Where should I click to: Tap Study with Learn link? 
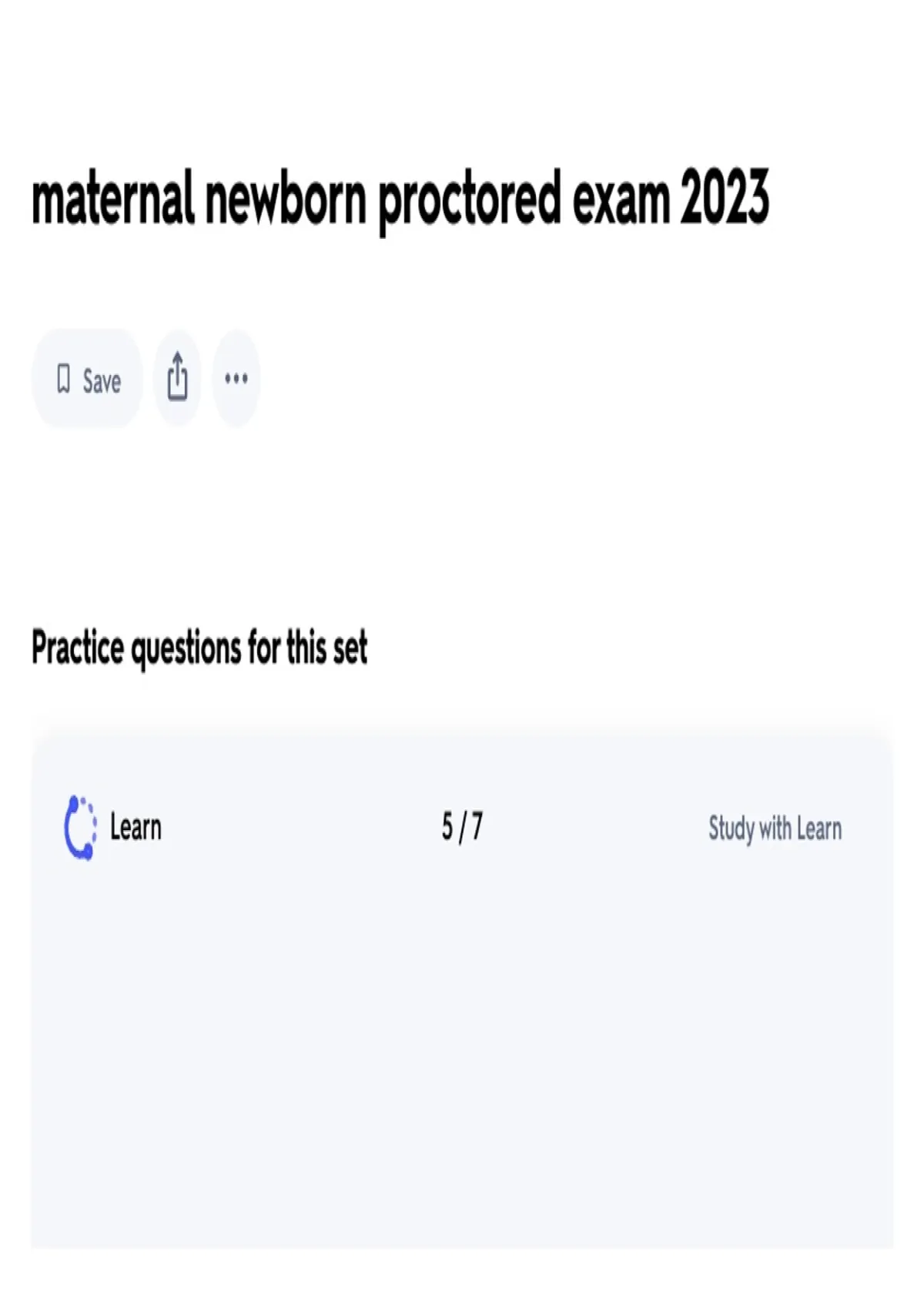coord(775,829)
